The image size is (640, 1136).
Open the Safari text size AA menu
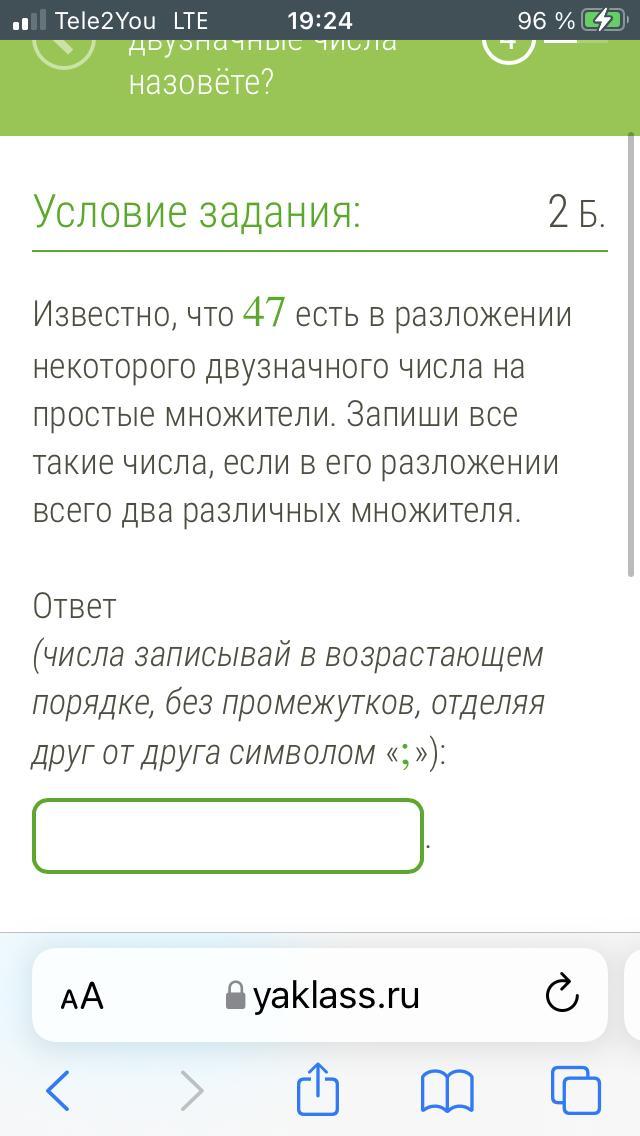82,996
